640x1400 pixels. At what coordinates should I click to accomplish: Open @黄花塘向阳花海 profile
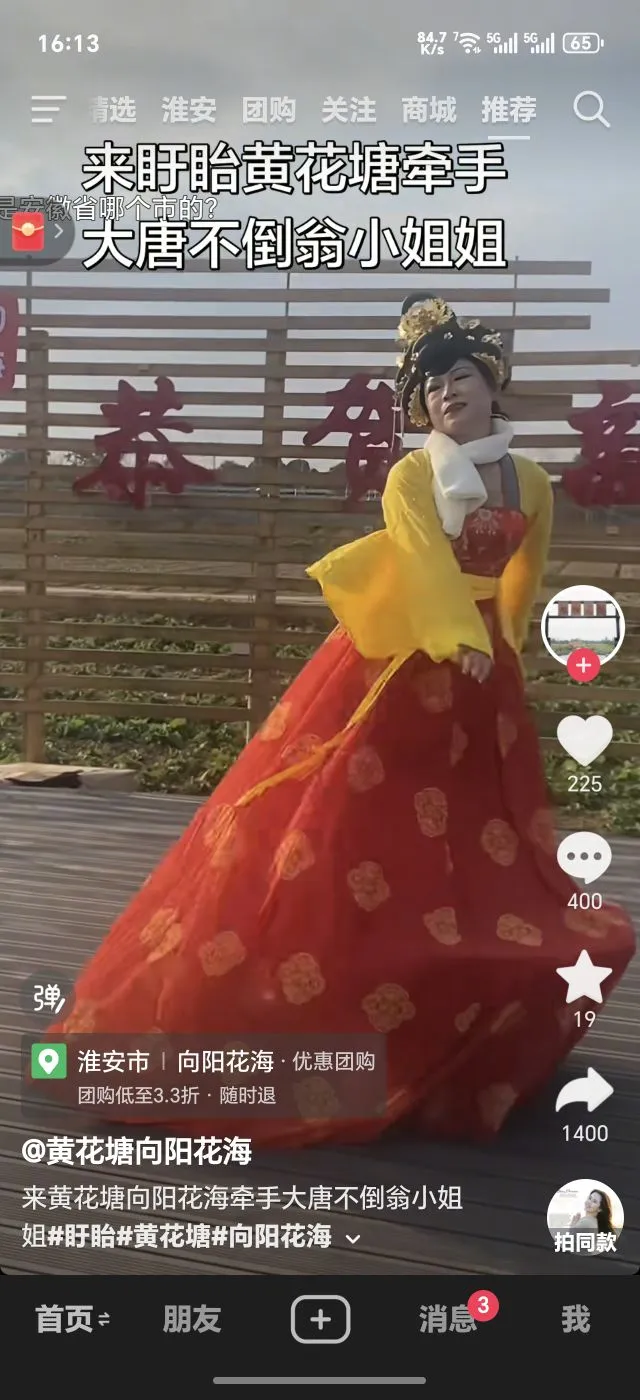click(136, 1152)
